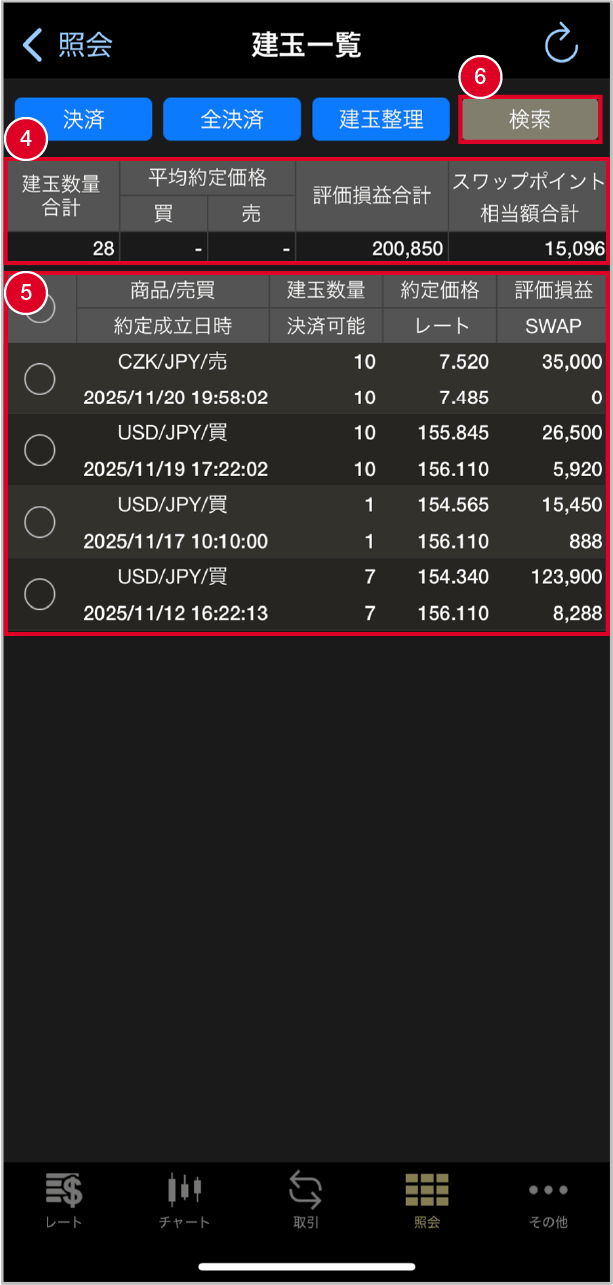The width and height of the screenshot is (613, 1285).
Task: Select USD/JPY/買 position from 2025/11/17
Action: [40, 521]
